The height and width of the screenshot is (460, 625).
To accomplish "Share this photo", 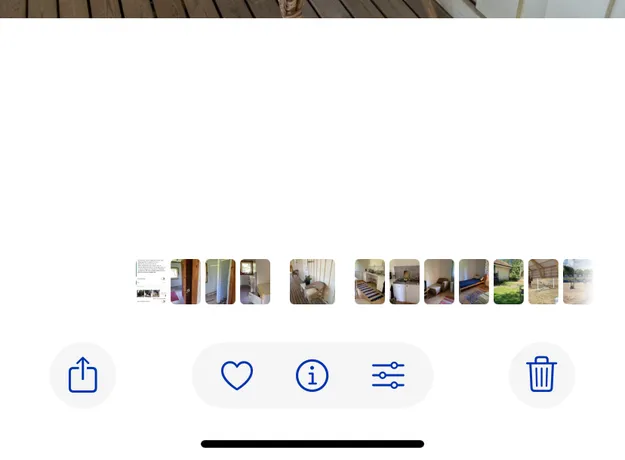I will pyautogui.click(x=83, y=376).
